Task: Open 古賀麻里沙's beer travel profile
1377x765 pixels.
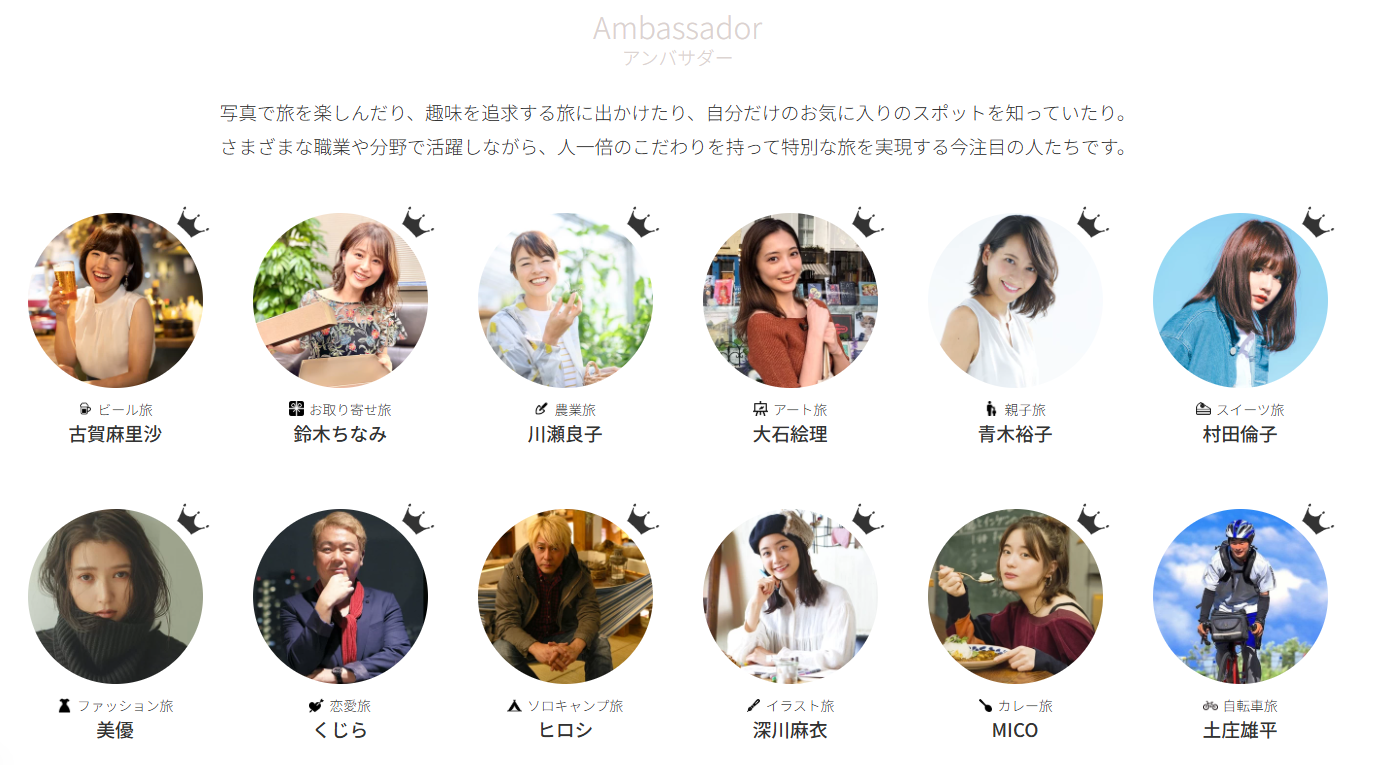Action: click(x=115, y=300)
